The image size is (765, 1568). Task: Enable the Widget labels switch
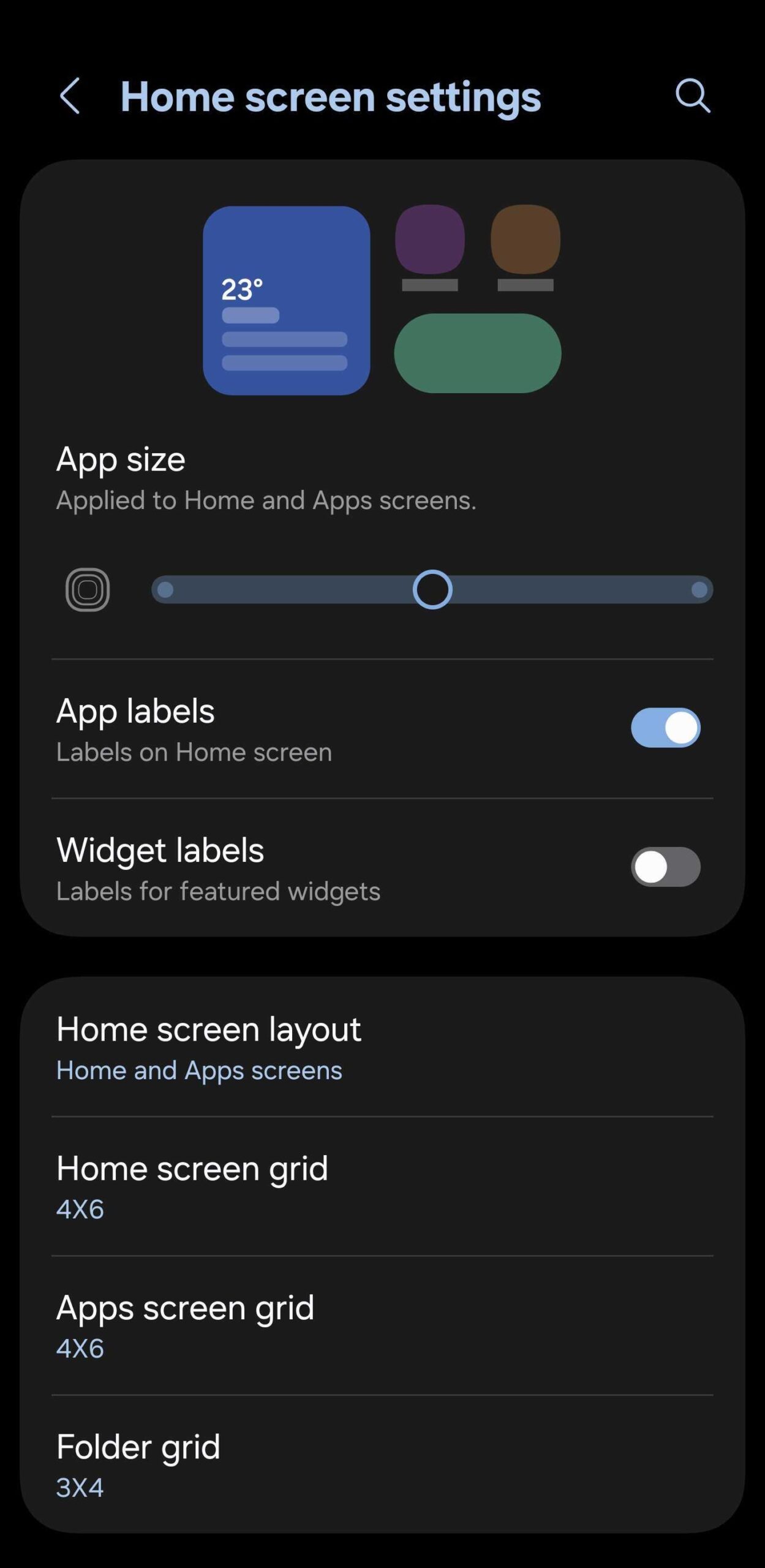(x=665, y=867)
